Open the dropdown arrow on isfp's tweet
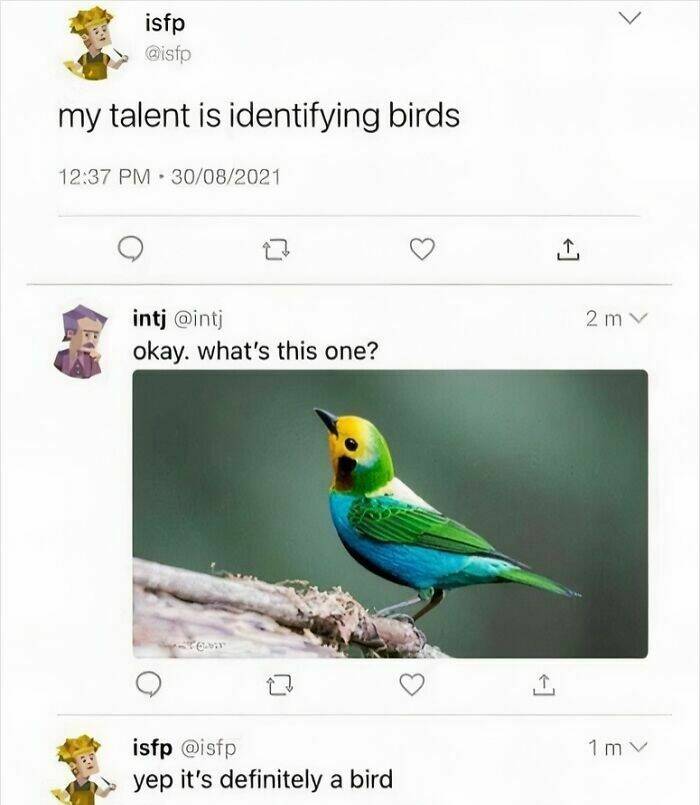Viewport: 700px width, 805px height. [x=628, y=19]
